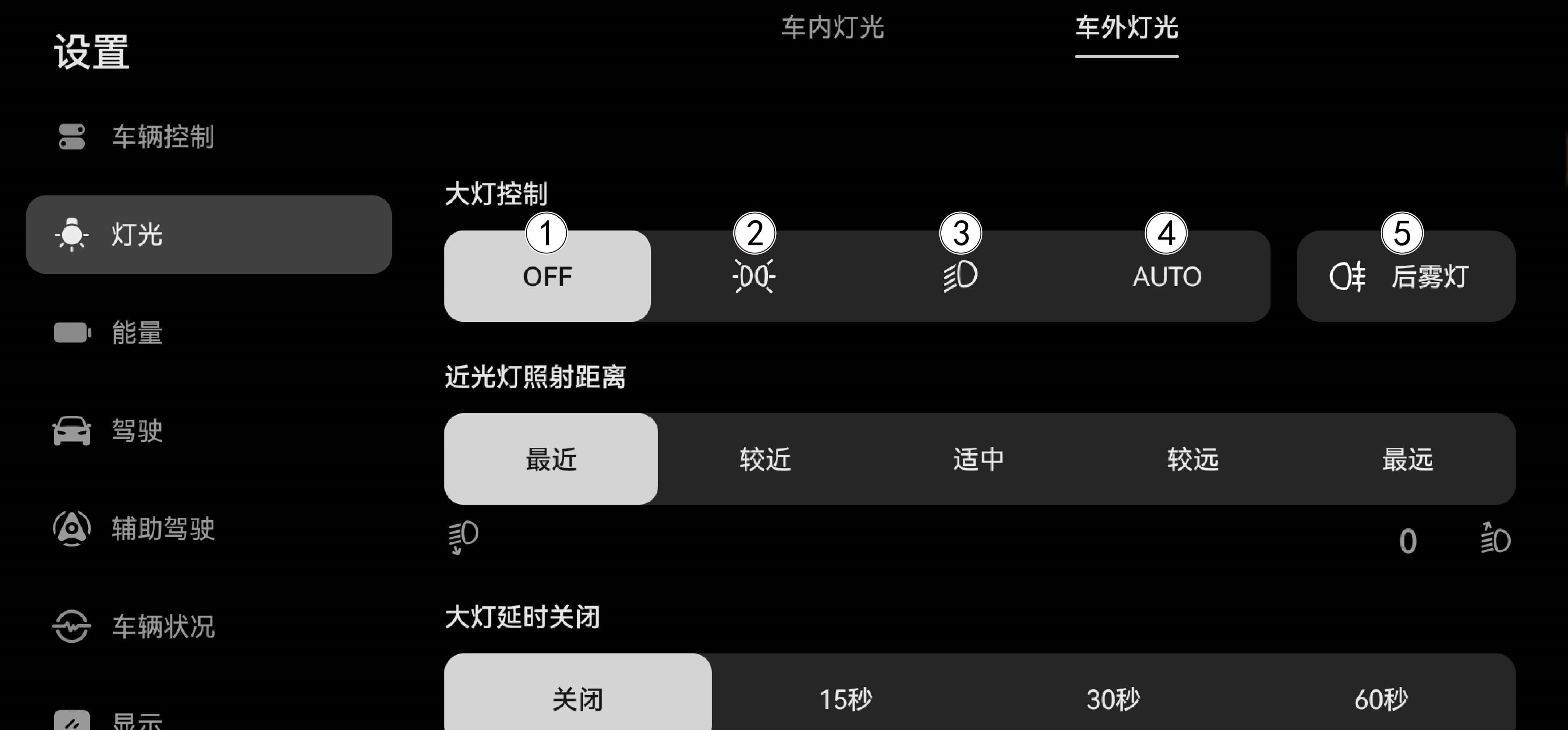Open 能量 settings
Image resolution: width=1568 pixels, height=730 pixels.
(x=137, y=332)
